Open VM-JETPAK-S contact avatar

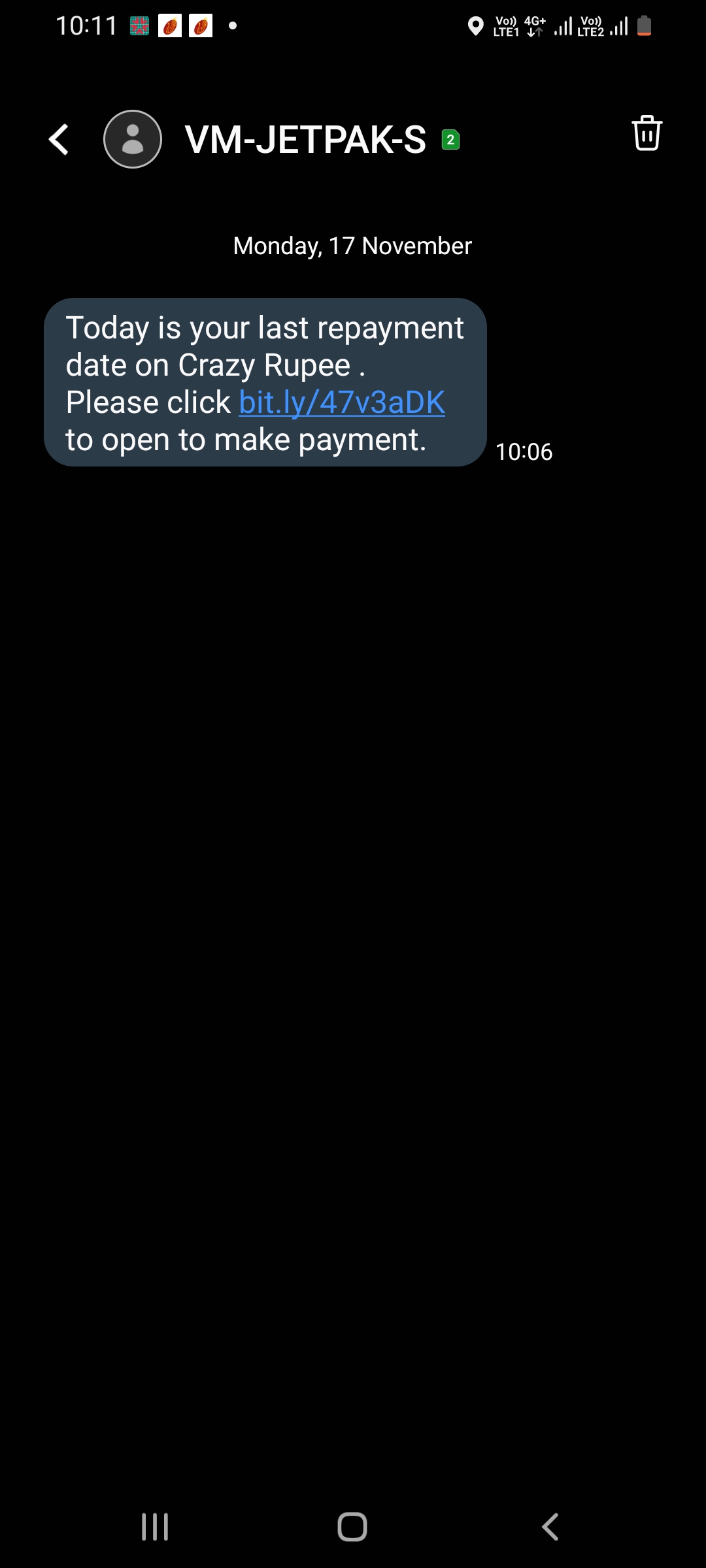point(133,139)
